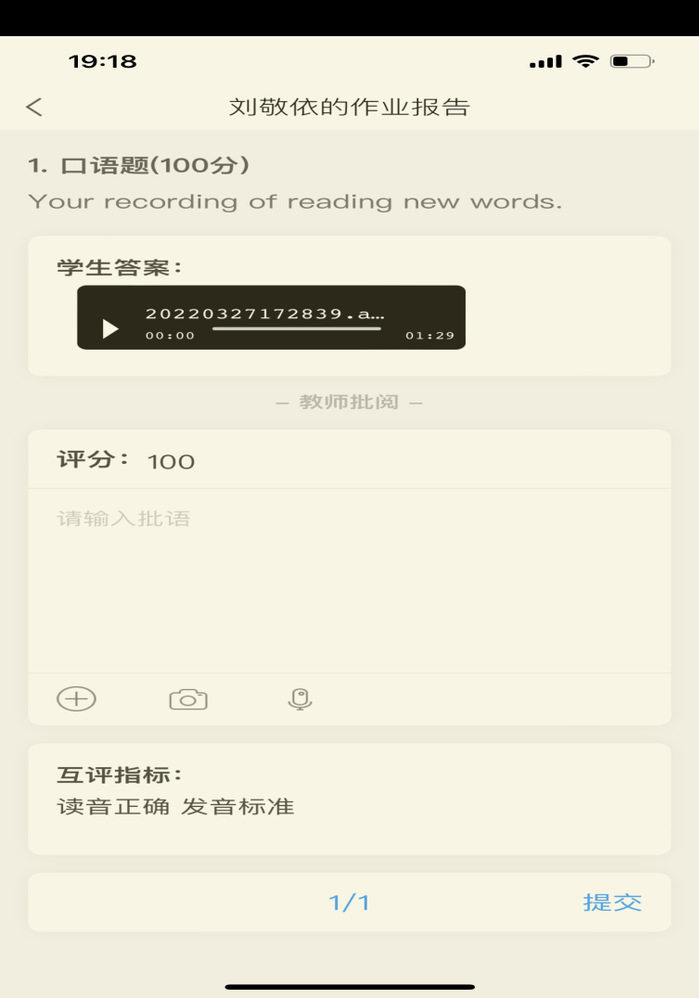The width and height of the screenshot is (699, 998).
Task: Record a voice comment with the microphone
Action: click(x=300, y=699)
